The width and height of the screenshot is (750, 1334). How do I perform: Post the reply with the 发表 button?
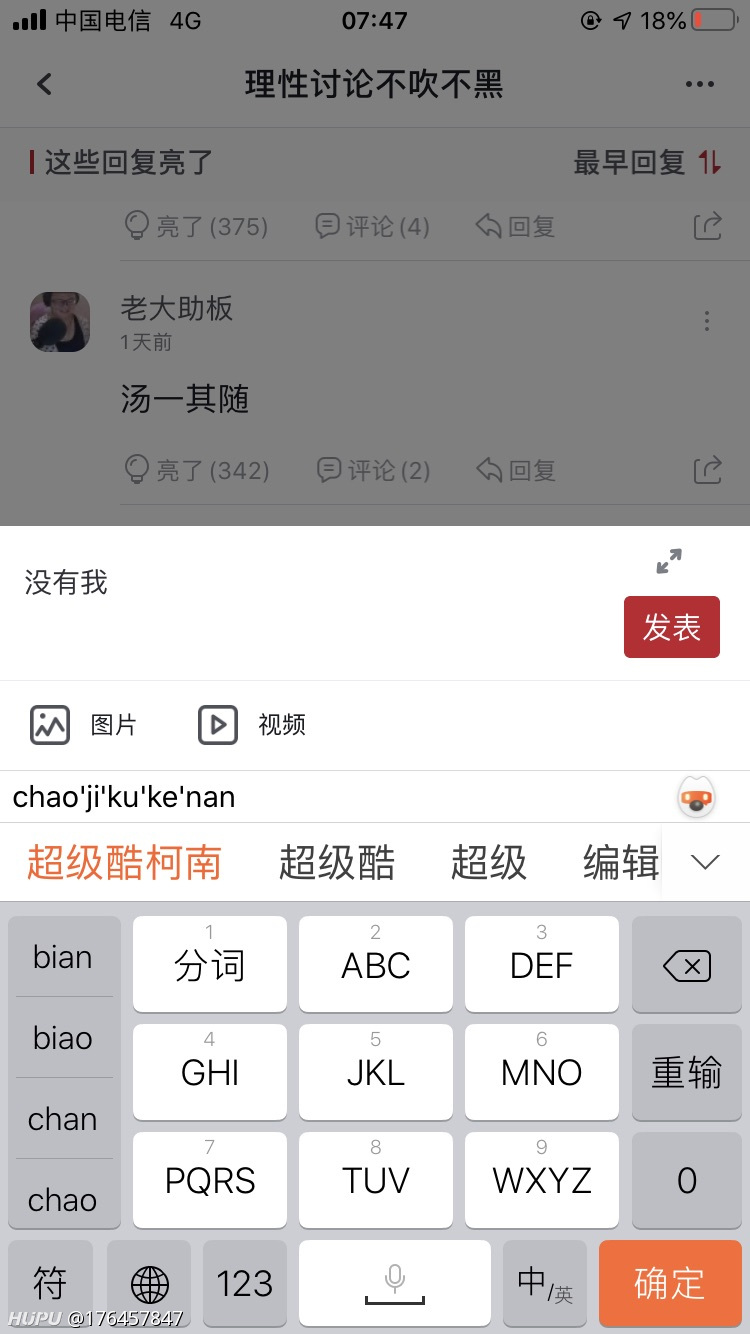pos(671,627)
